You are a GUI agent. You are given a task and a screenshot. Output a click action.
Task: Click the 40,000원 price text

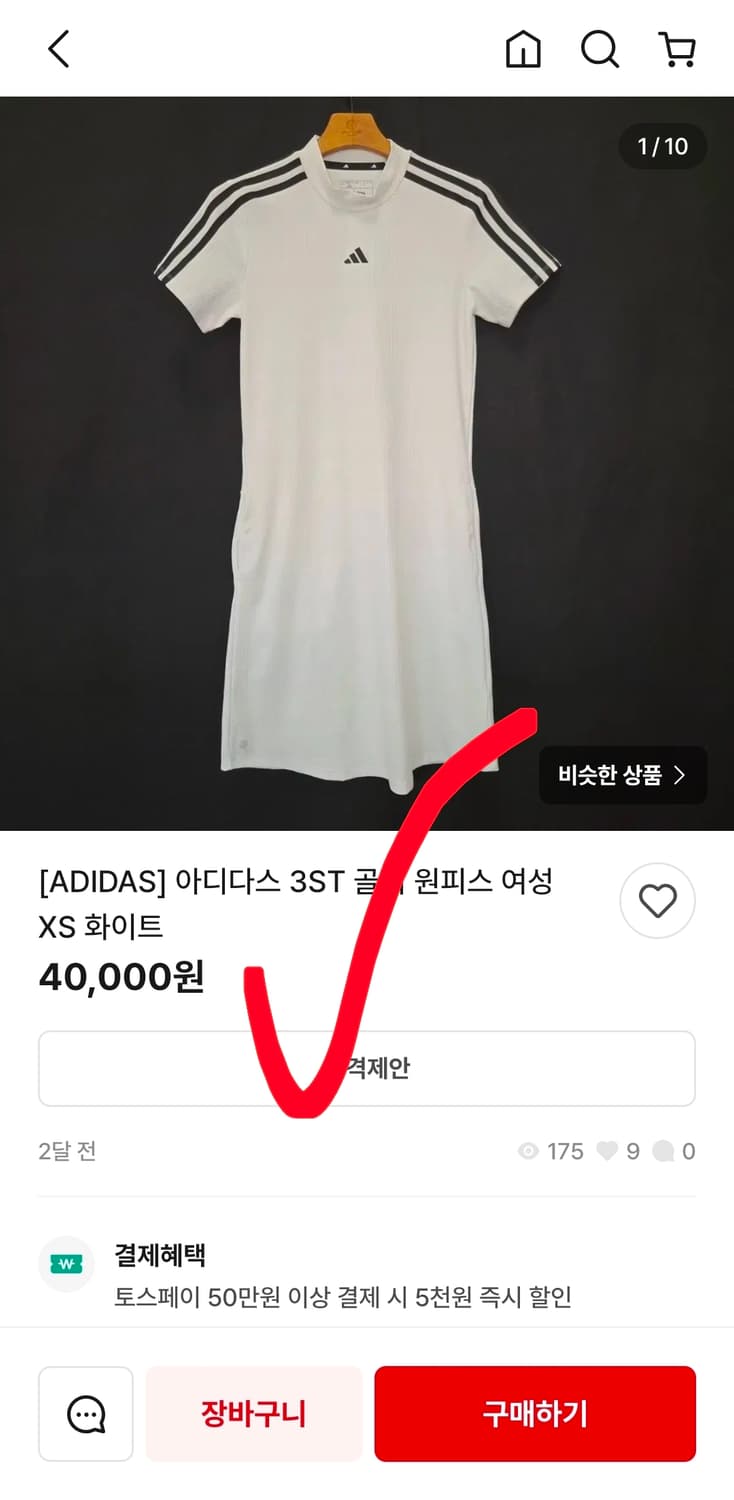[x=120, y=977]
